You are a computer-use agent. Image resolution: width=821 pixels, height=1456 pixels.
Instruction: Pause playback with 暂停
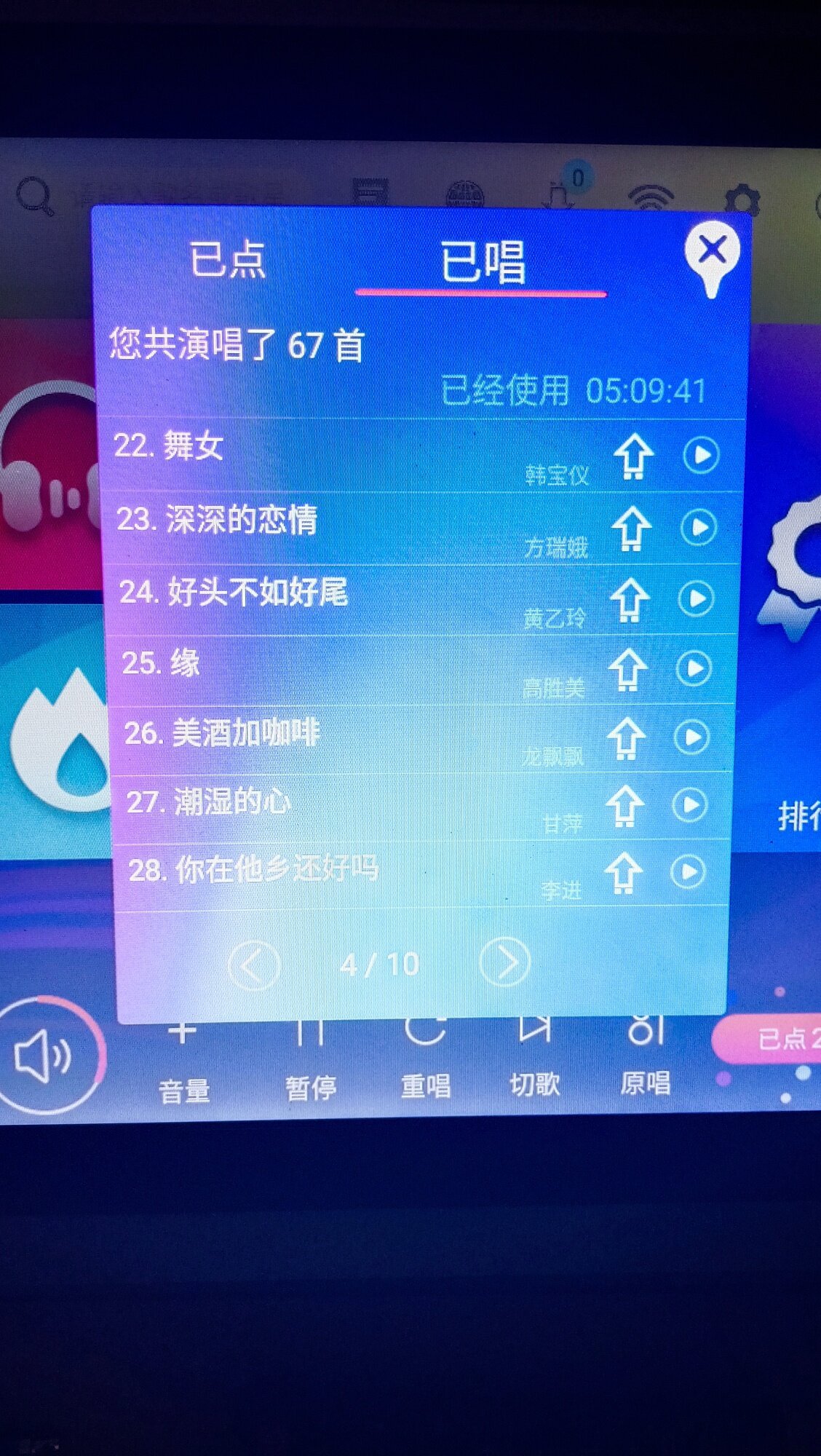point(310,1063)
